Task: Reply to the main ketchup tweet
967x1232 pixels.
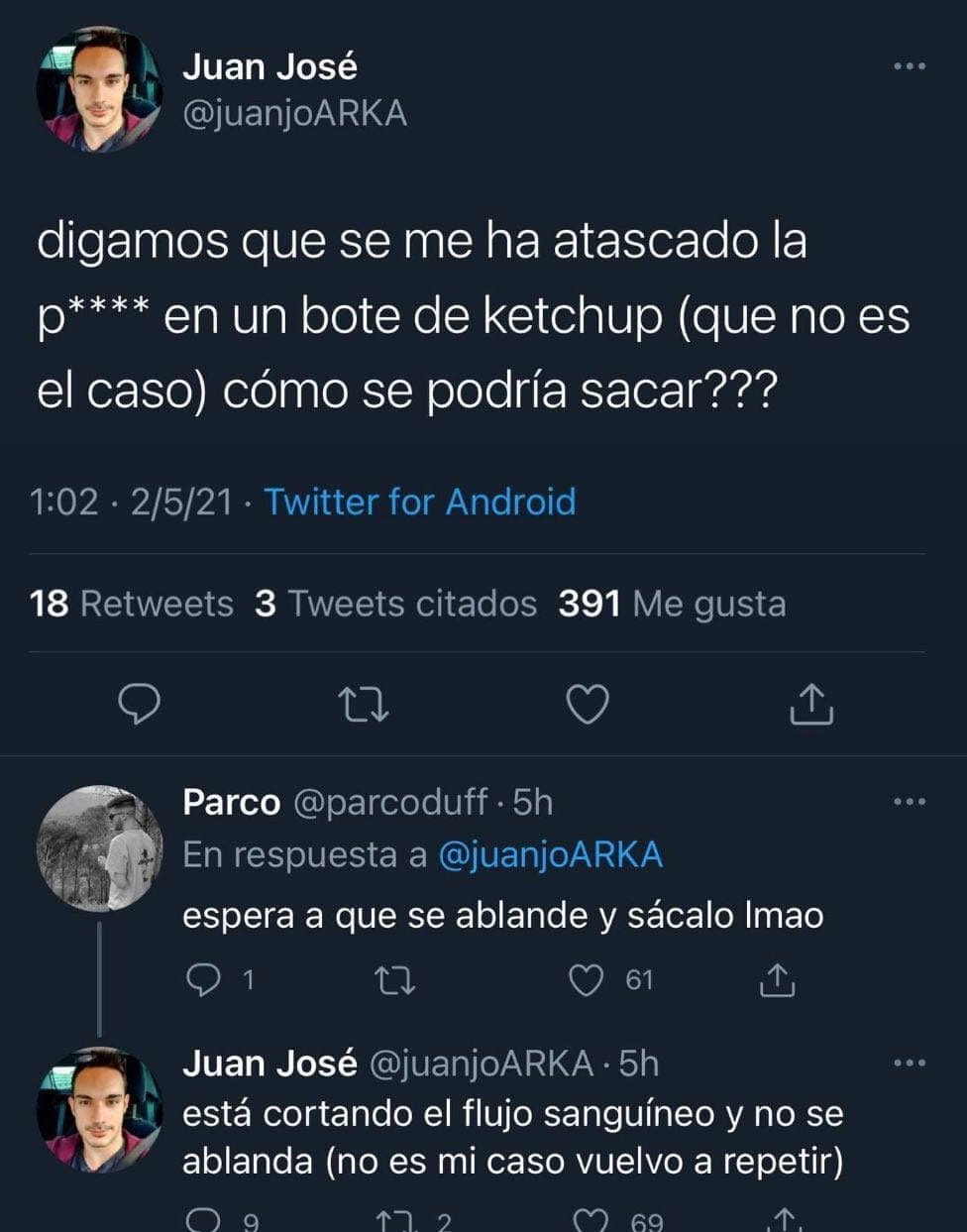Action: pos(140,704)
